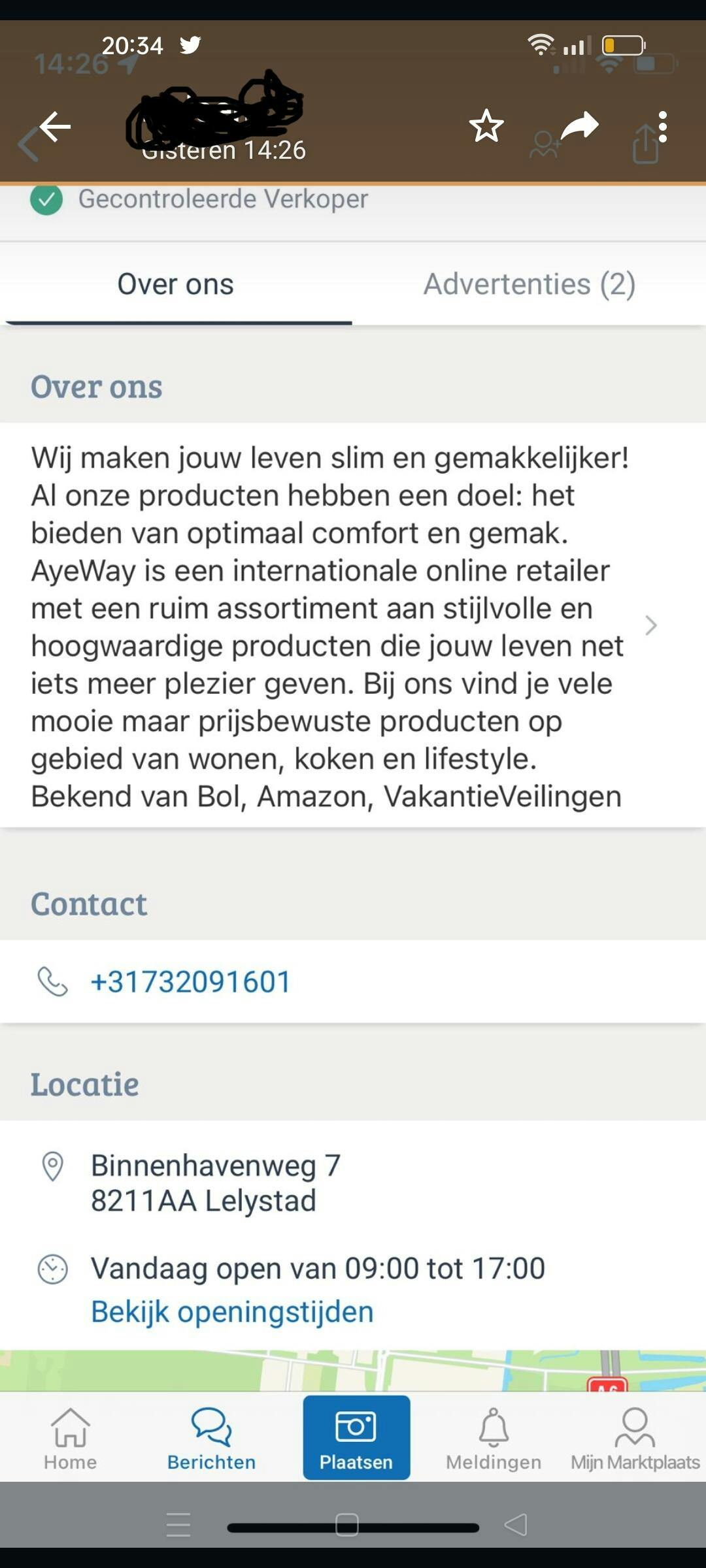The height and width of the screenshot is (1568, 706).
Task: Open the Meldingen tab
Action: point(494,1438)
